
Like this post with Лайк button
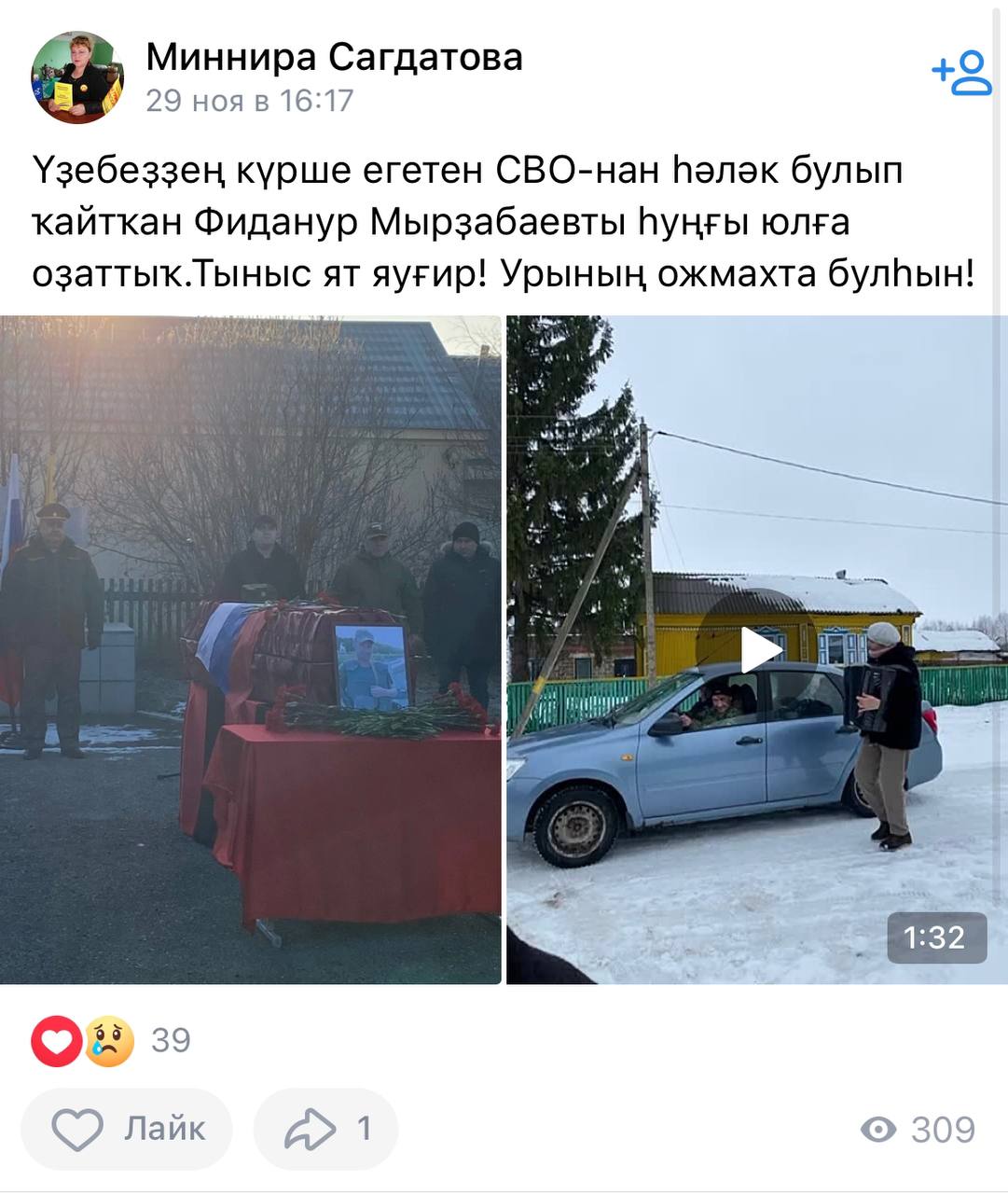(128, 1129)
